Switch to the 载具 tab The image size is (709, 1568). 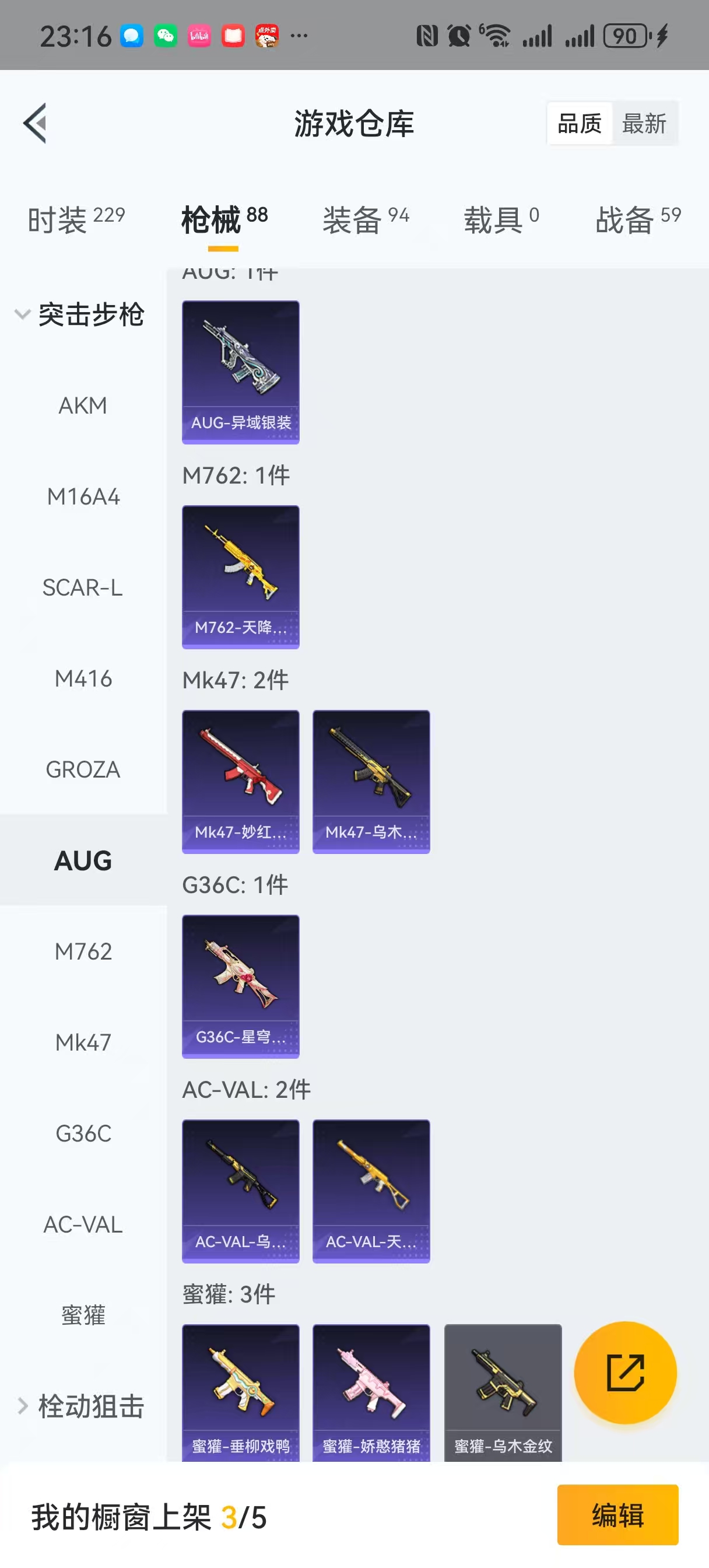click(501, 220)
